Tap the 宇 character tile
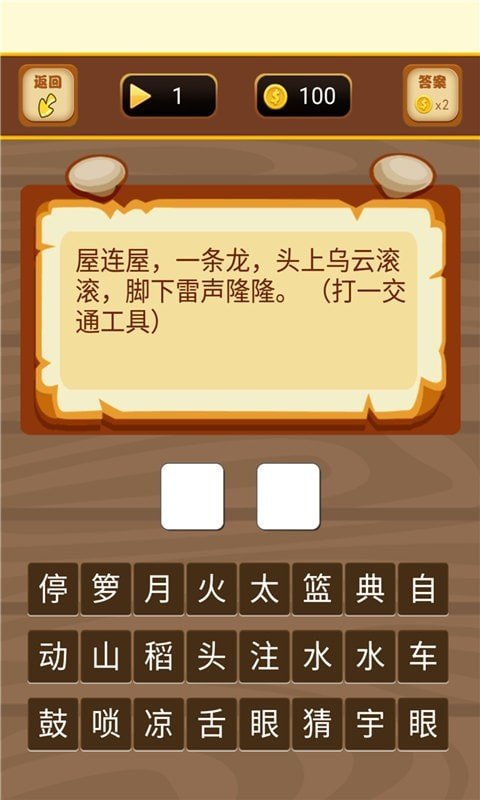Screen dimensions: 480x800 coord(370,724)
